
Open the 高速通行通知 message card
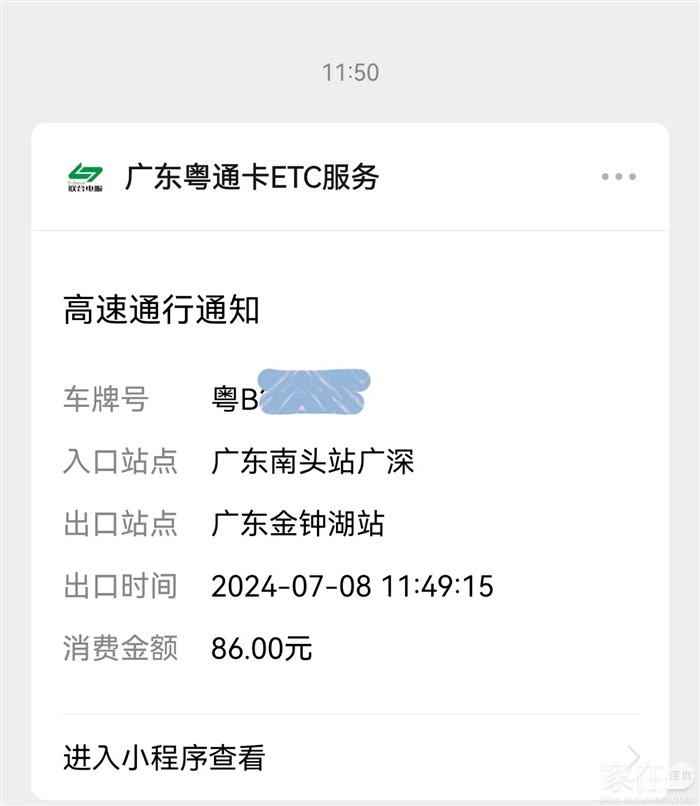pyautogui.click(x=161, y=310)
